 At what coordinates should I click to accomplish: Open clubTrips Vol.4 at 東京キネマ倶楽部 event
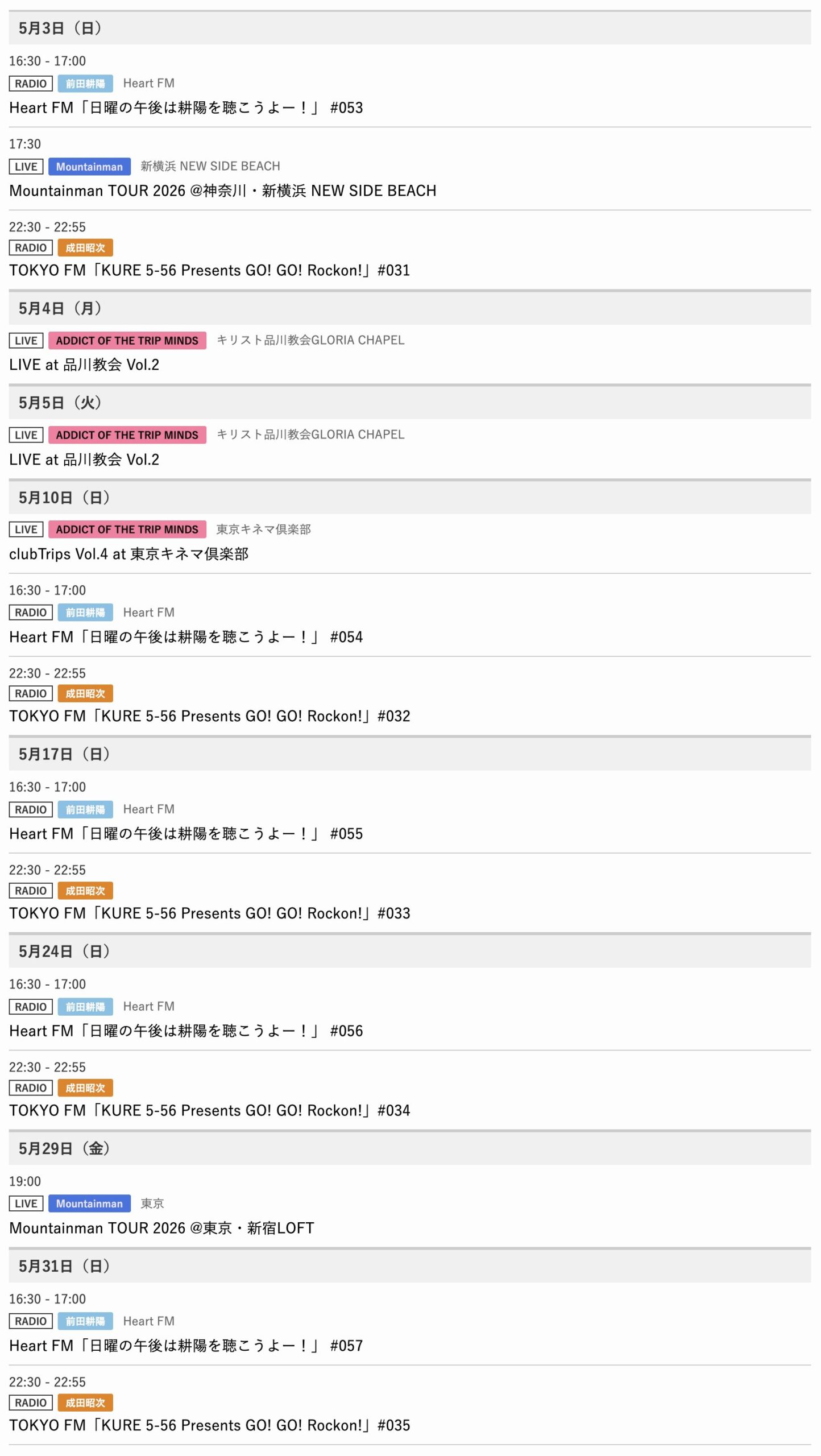click(129, 554)
